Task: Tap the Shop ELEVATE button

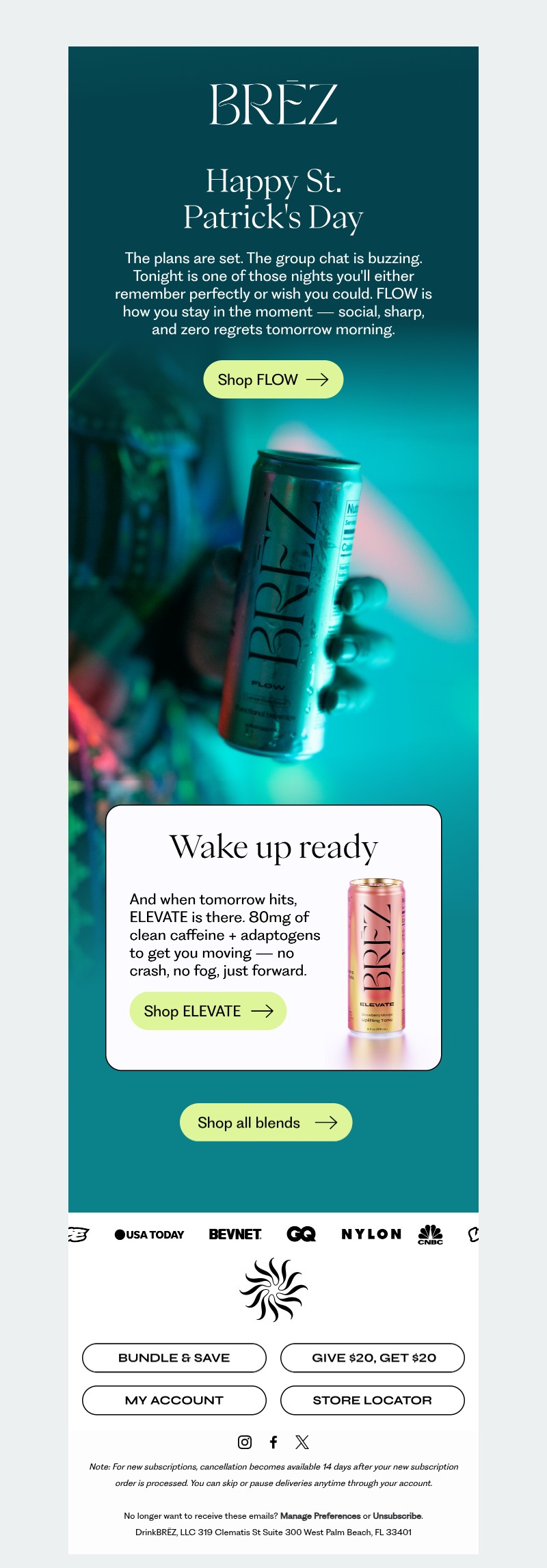Action: (208, 1011)
